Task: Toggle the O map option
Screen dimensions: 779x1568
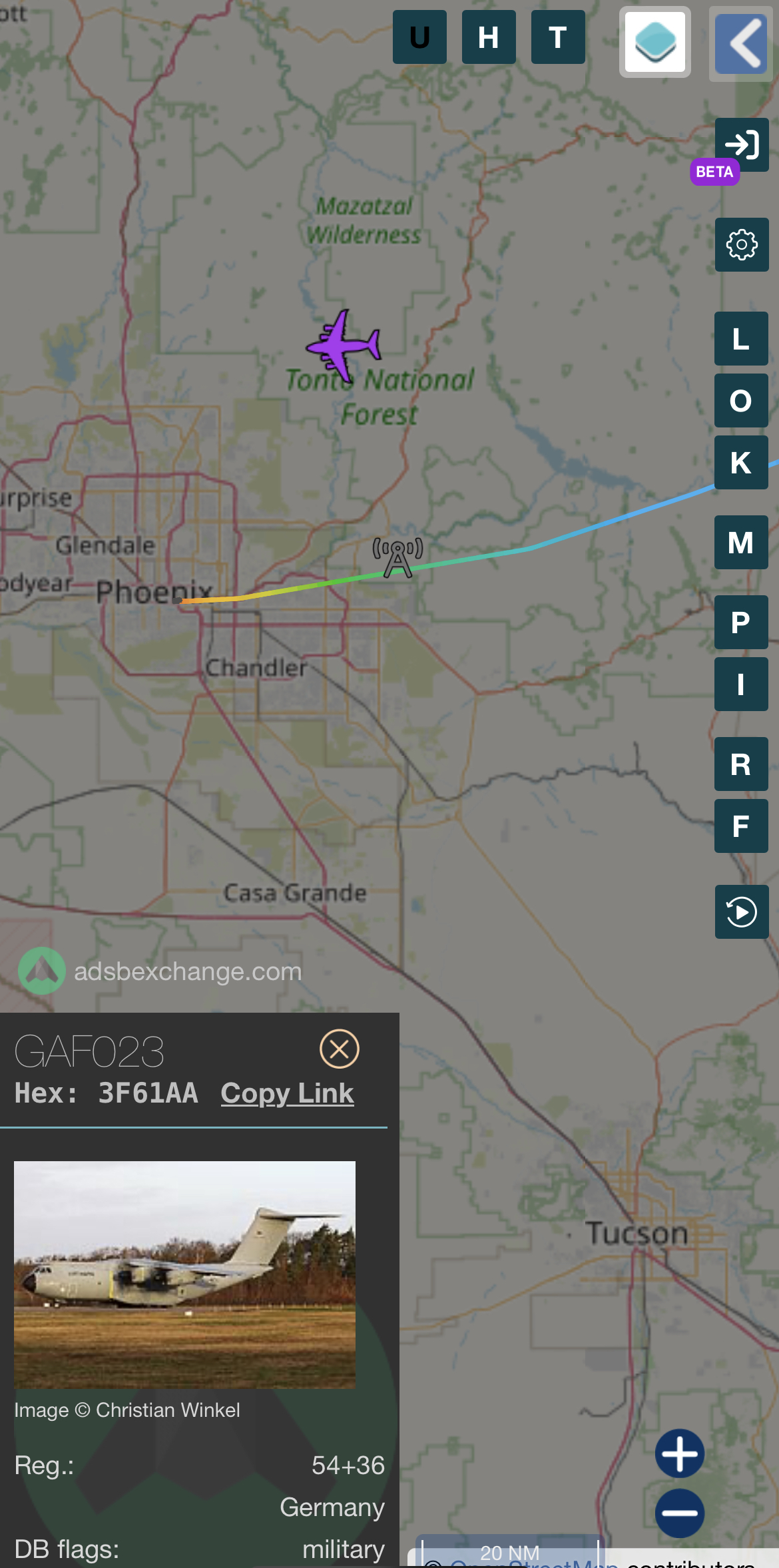Action: 741,400
